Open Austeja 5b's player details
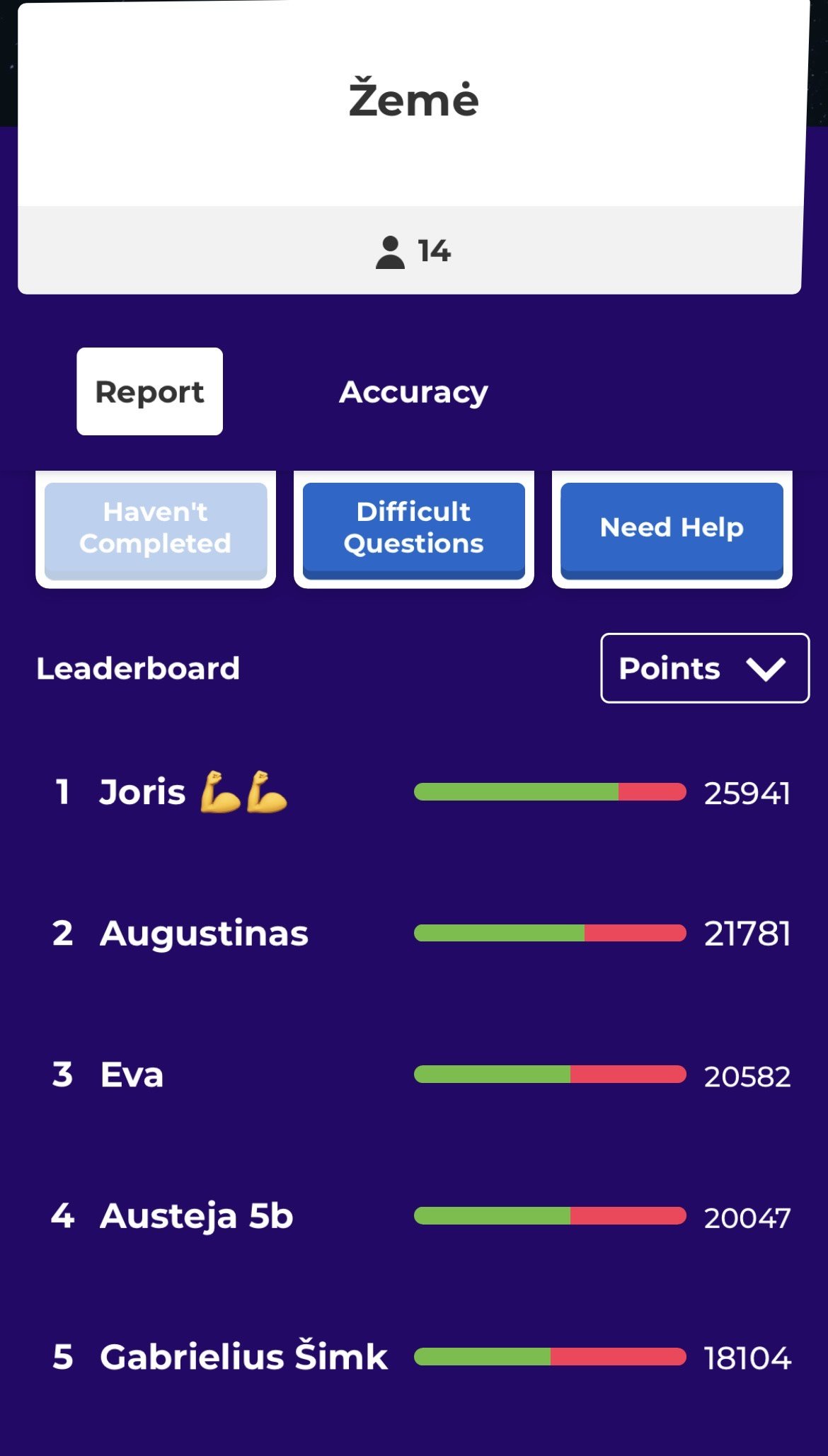Image resolution: width=828 pixels, height=1456 pixels. coord(414,1216)
